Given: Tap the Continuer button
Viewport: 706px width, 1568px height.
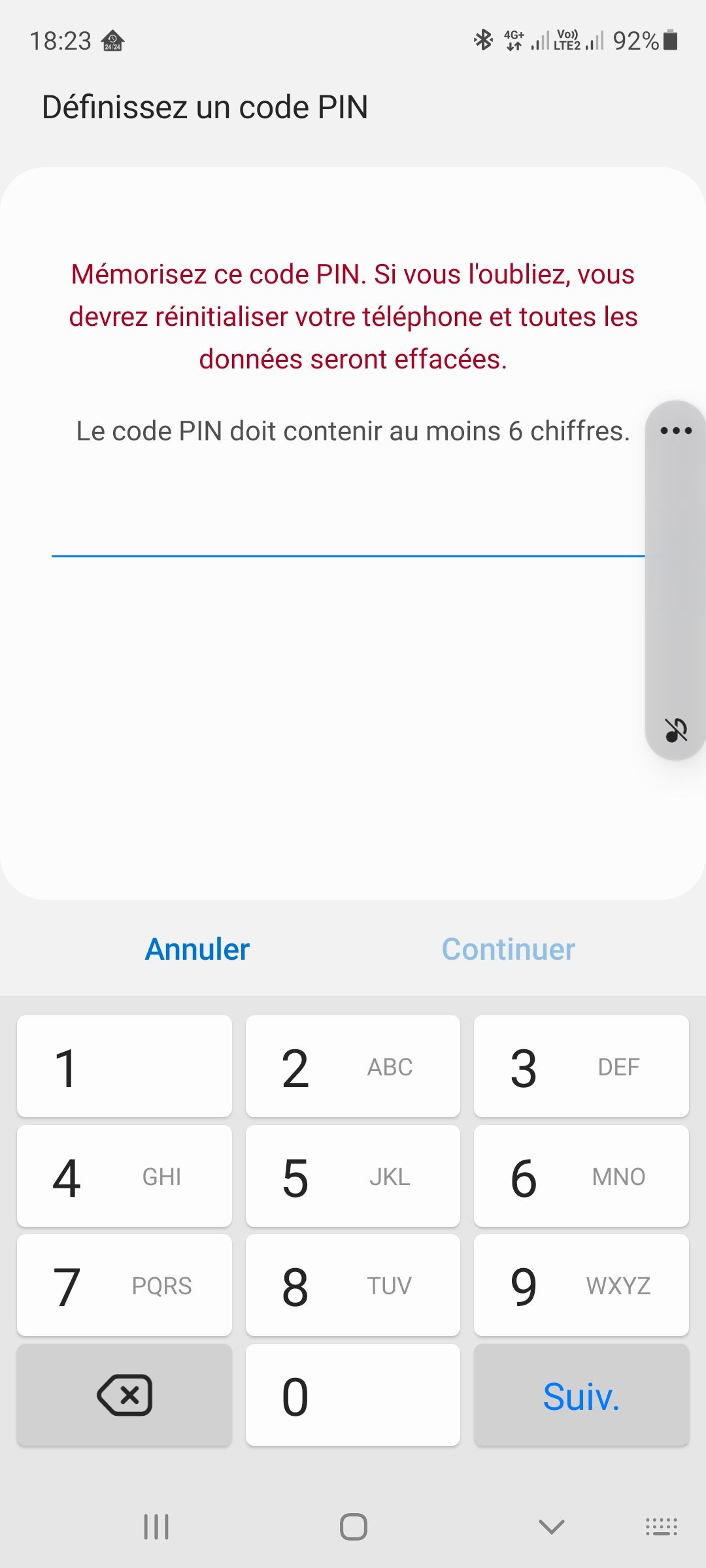Looking at the screenshot, I should coord(508,949).
